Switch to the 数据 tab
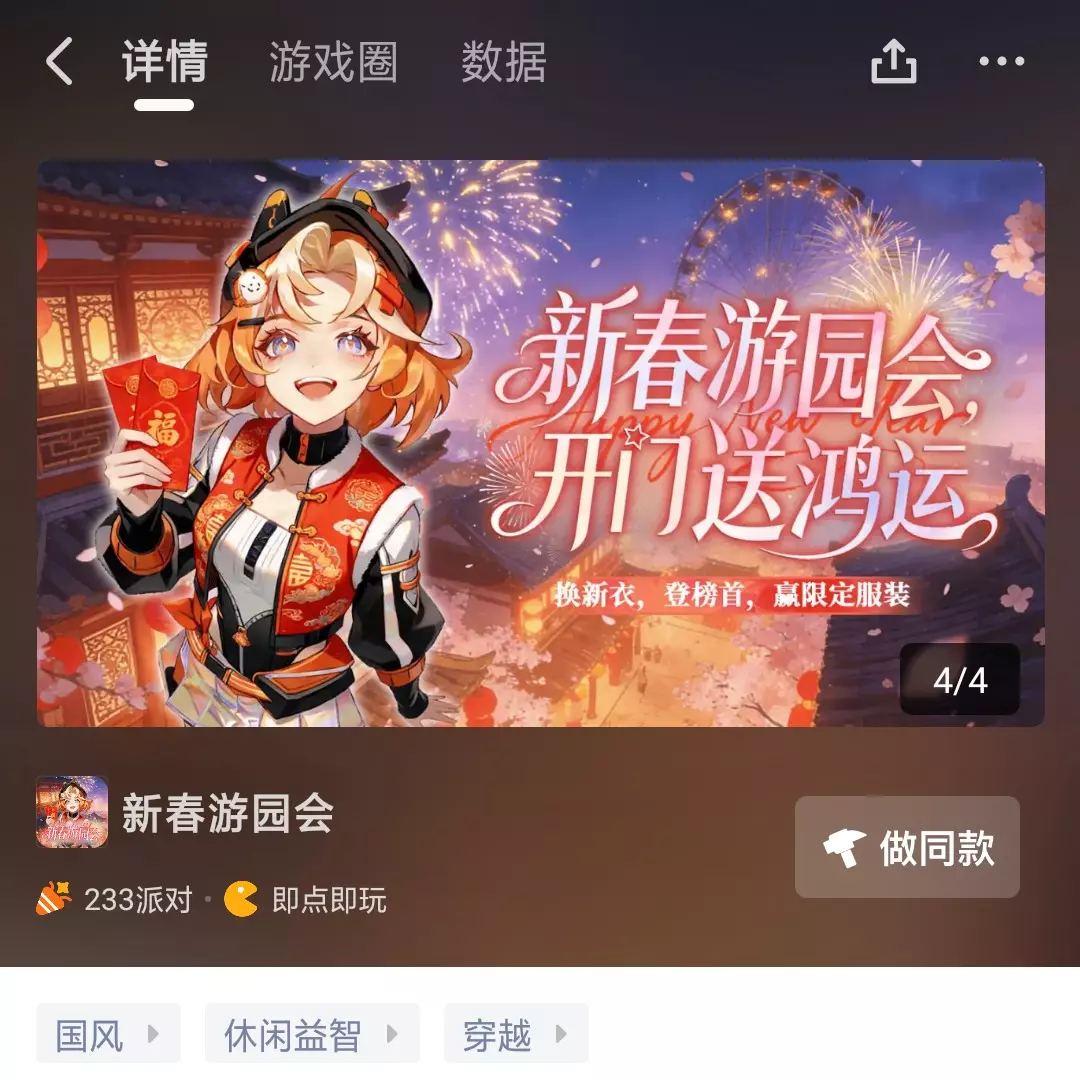This screenshot has width=1080, height=1080. (x=503, y=62)
